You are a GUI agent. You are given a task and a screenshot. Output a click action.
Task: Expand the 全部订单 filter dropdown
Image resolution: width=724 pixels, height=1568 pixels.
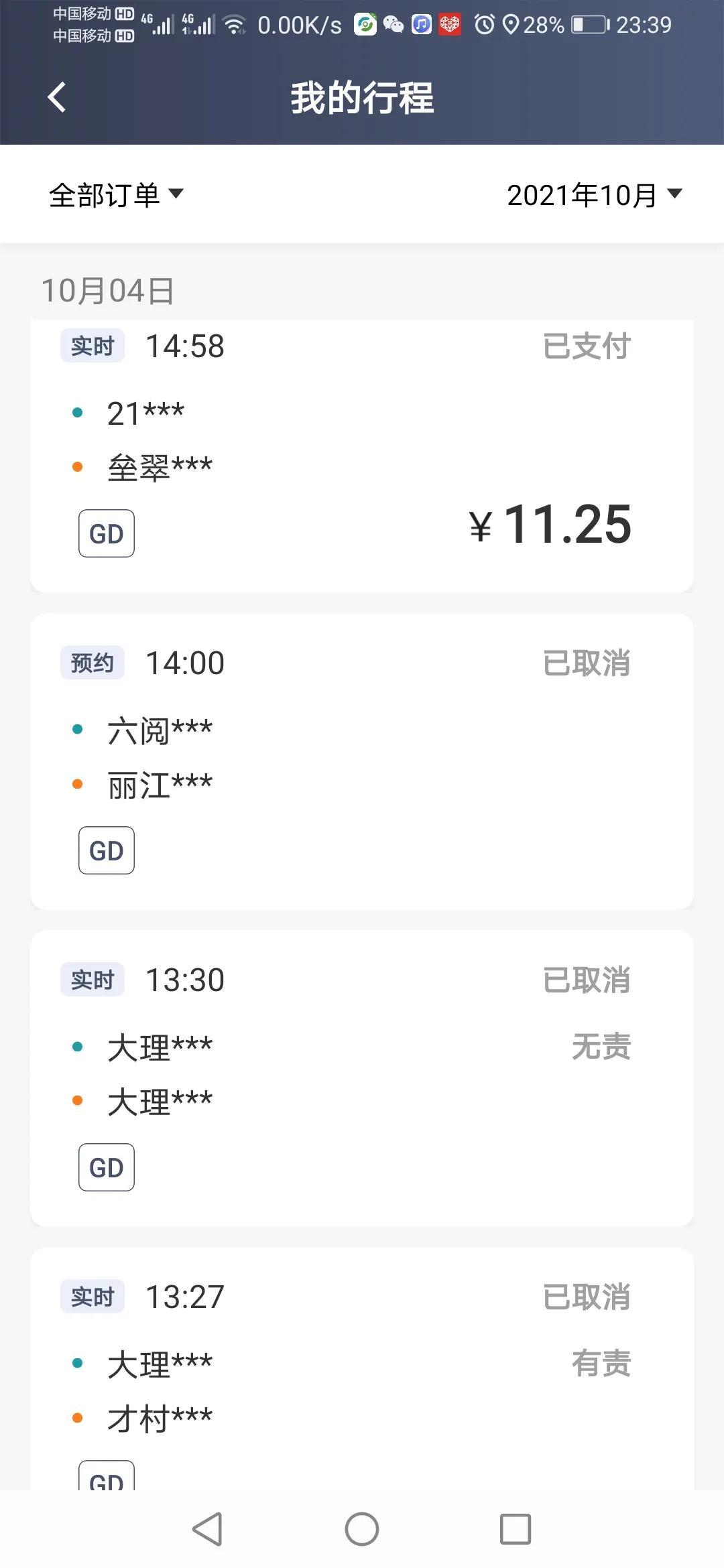[115, 195]
